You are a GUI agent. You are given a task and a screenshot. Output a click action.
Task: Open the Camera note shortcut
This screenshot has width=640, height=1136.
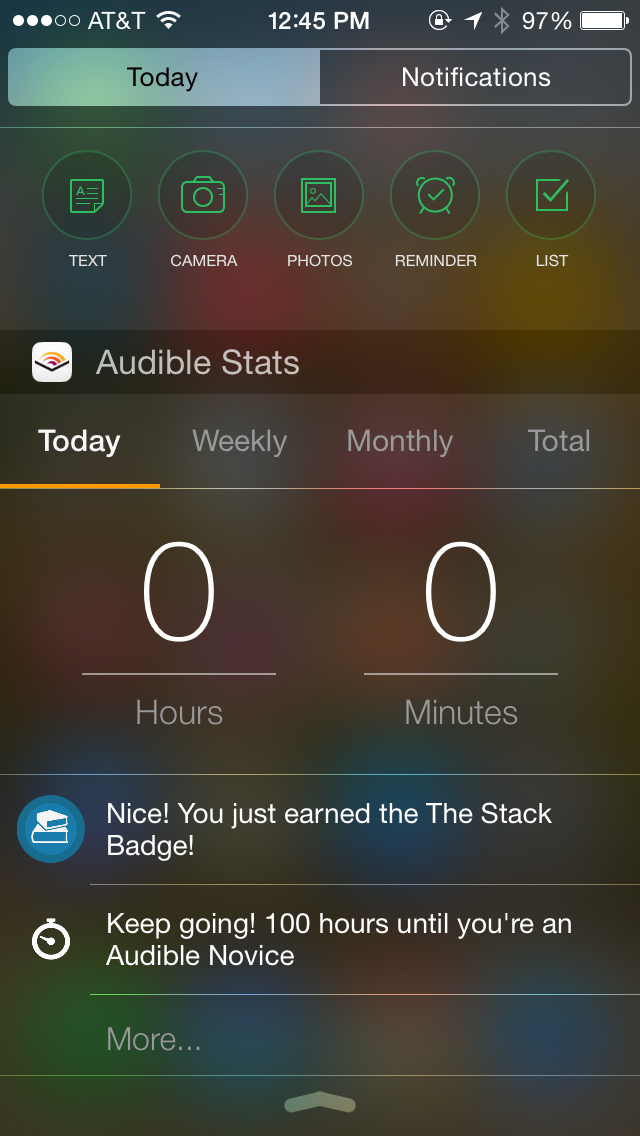coord(203,195)
